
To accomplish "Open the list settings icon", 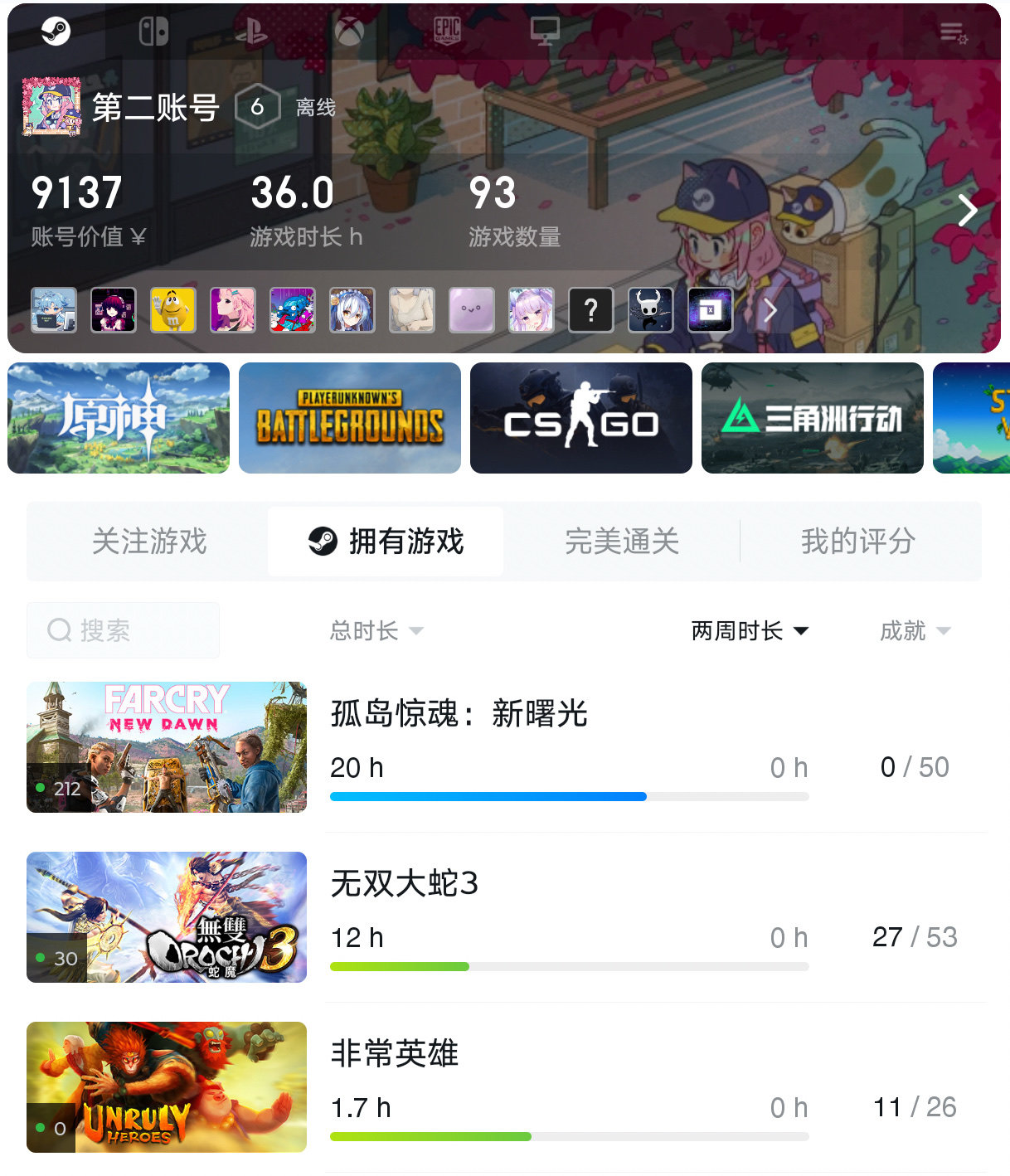I will (953, 33).
